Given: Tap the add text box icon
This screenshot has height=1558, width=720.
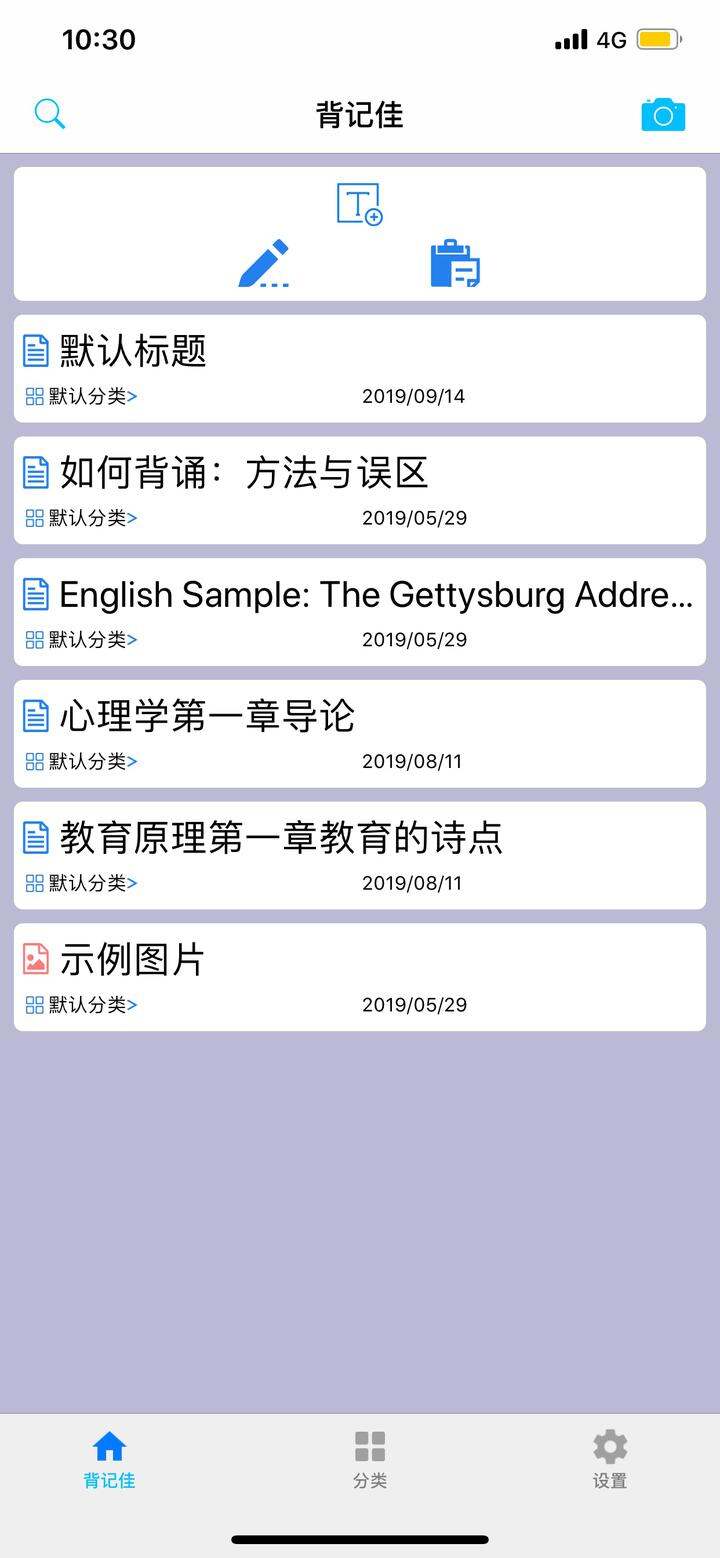Looking at the screenshot, I should [x=360, y=204].
